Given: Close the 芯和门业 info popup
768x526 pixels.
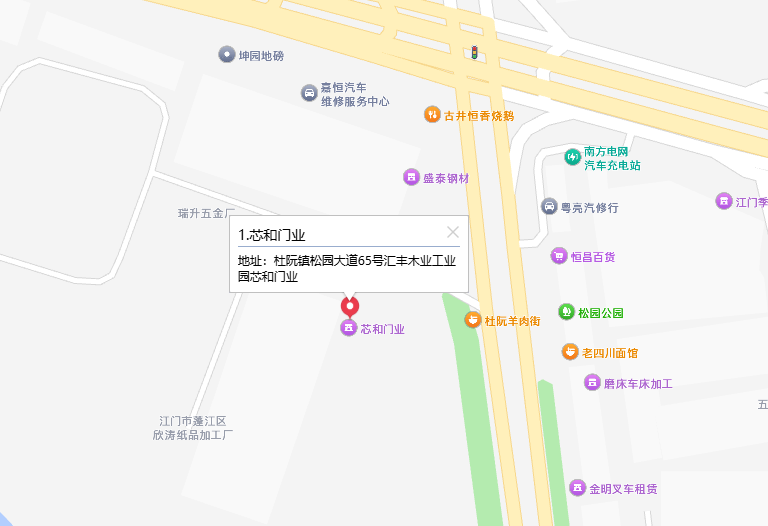Looking at the screenshot, I should tap(453, 232).
